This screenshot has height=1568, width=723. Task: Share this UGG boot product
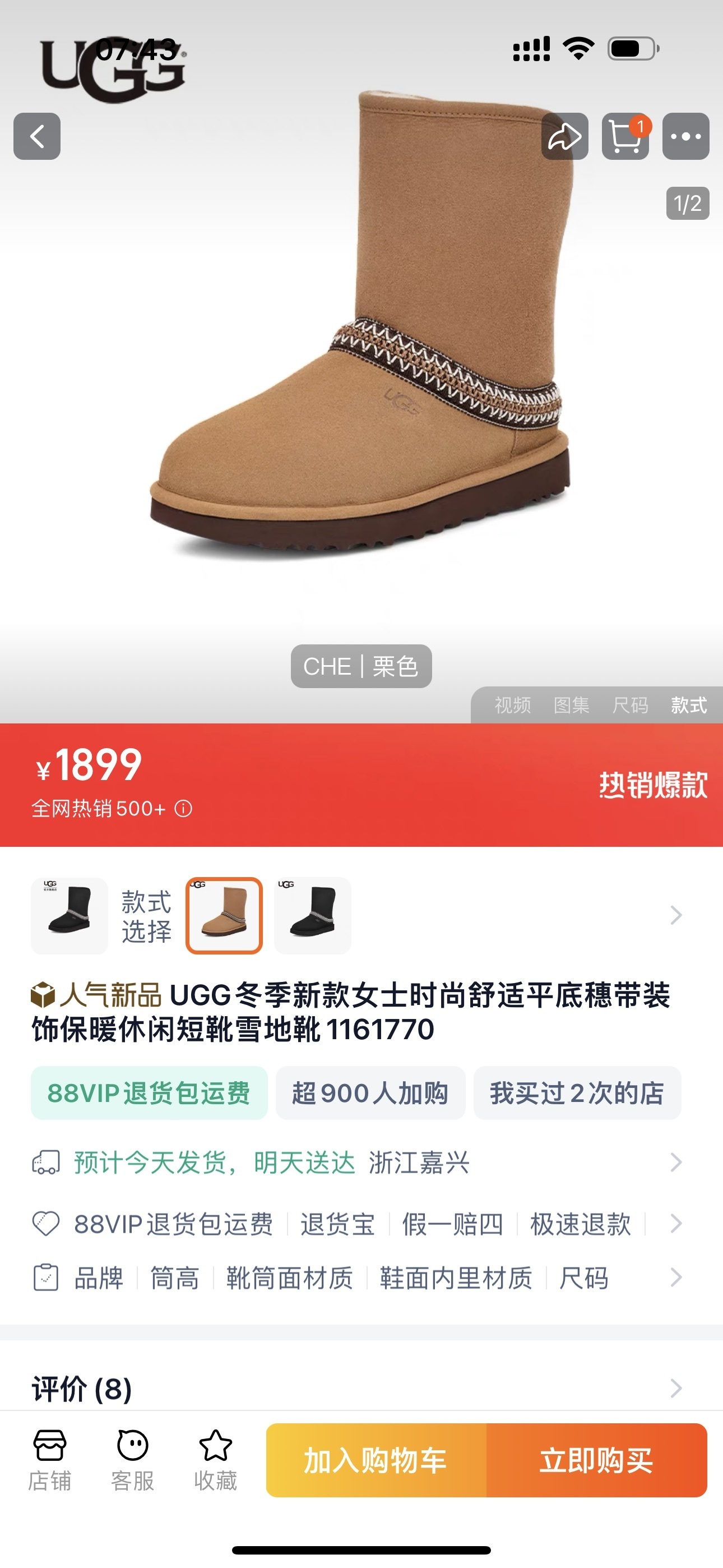coord(565,136)
